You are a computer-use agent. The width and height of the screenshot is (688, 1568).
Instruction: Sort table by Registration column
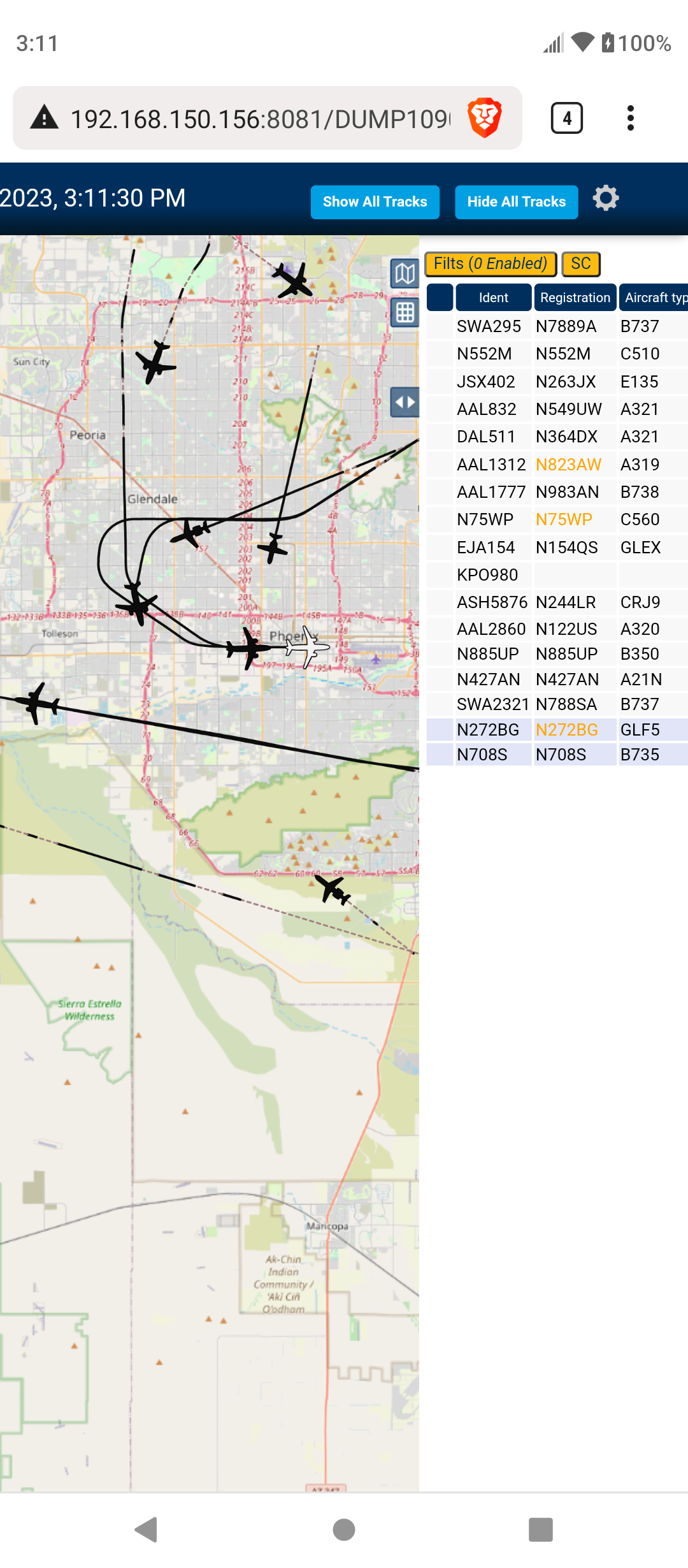click(x=575, y=298)
